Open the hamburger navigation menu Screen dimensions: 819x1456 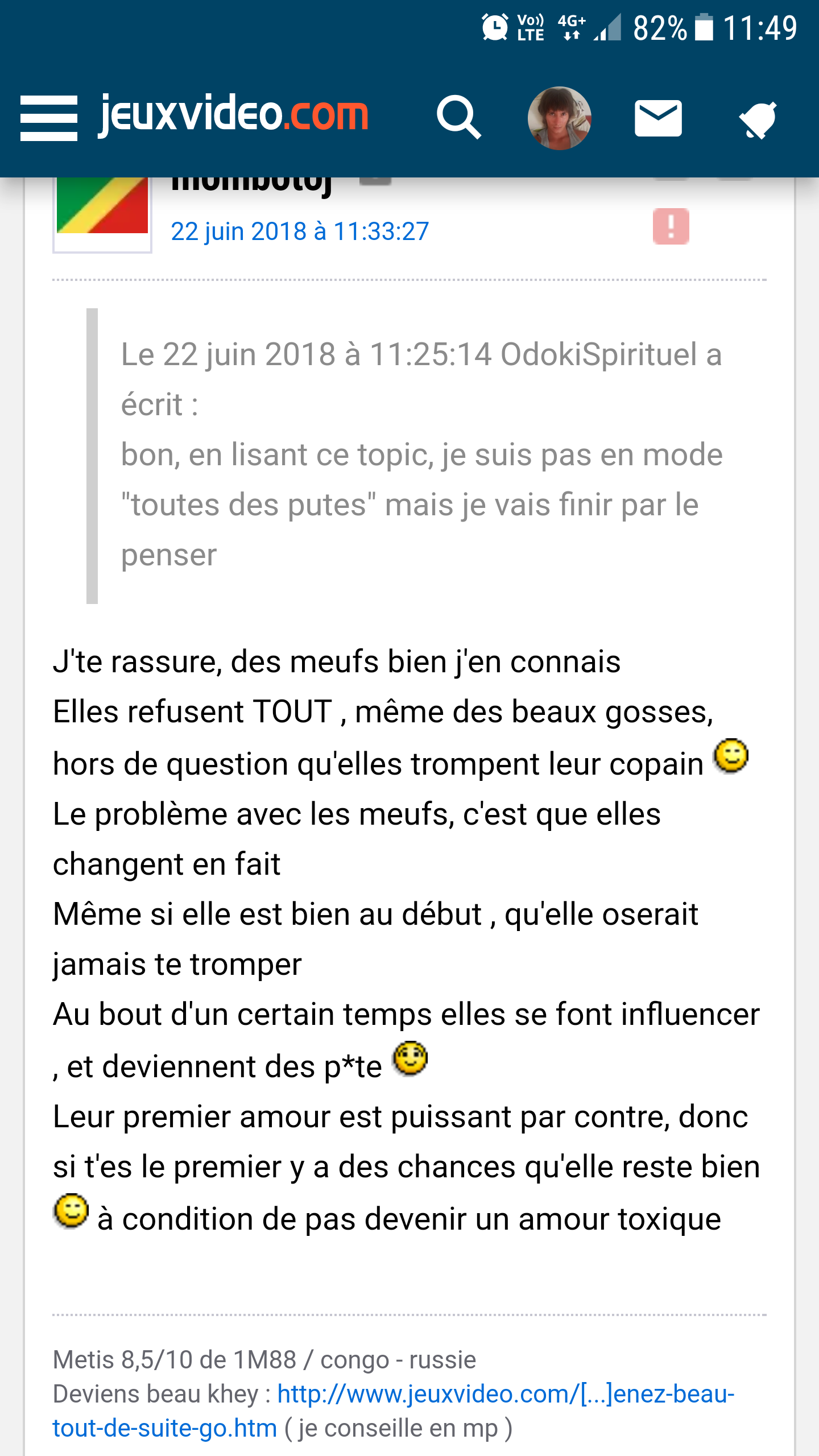pos(49,118)
